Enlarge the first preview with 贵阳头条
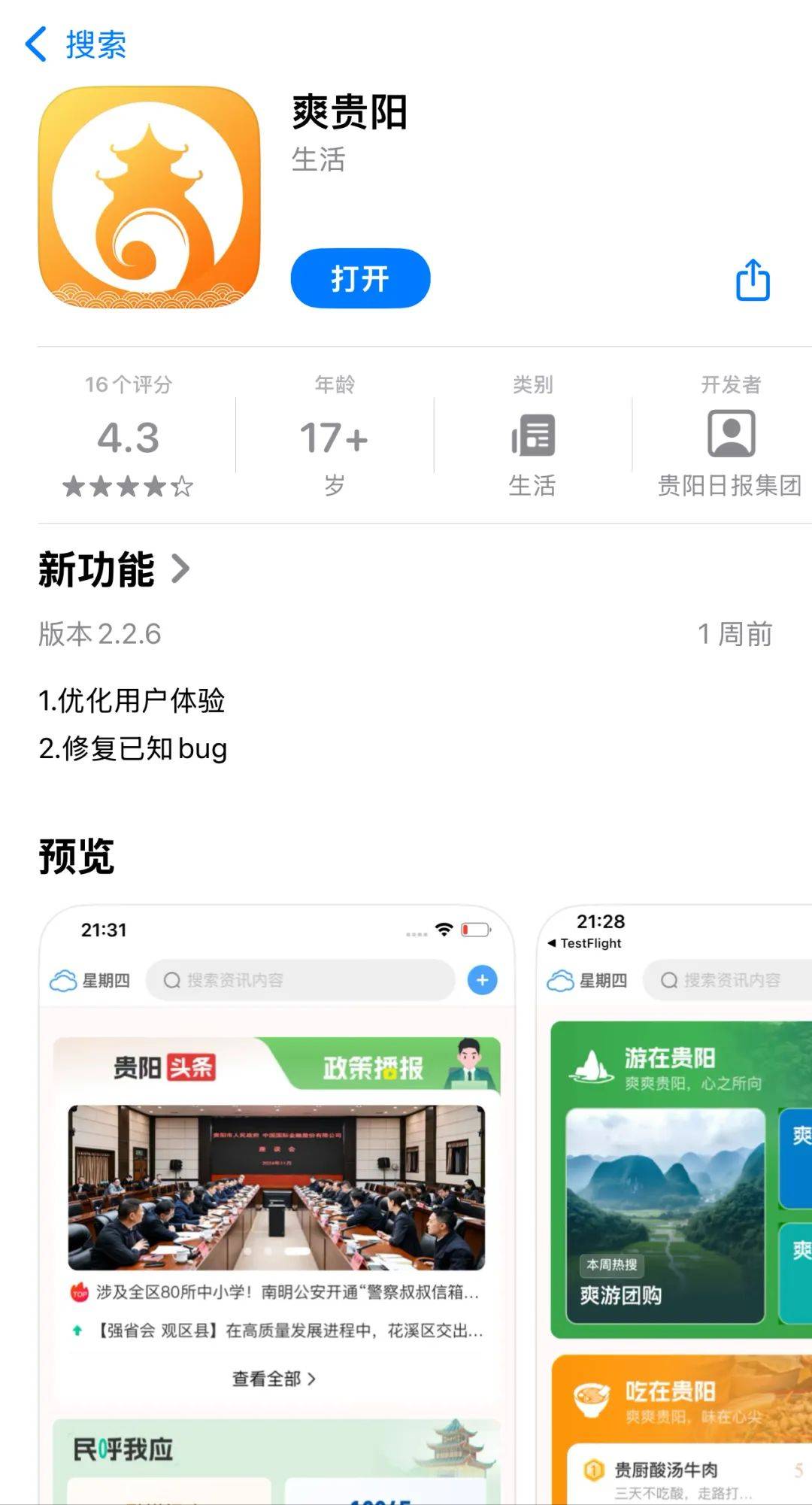The height and width of the screenshot is (1505, 812). (x=277, y=1203)
